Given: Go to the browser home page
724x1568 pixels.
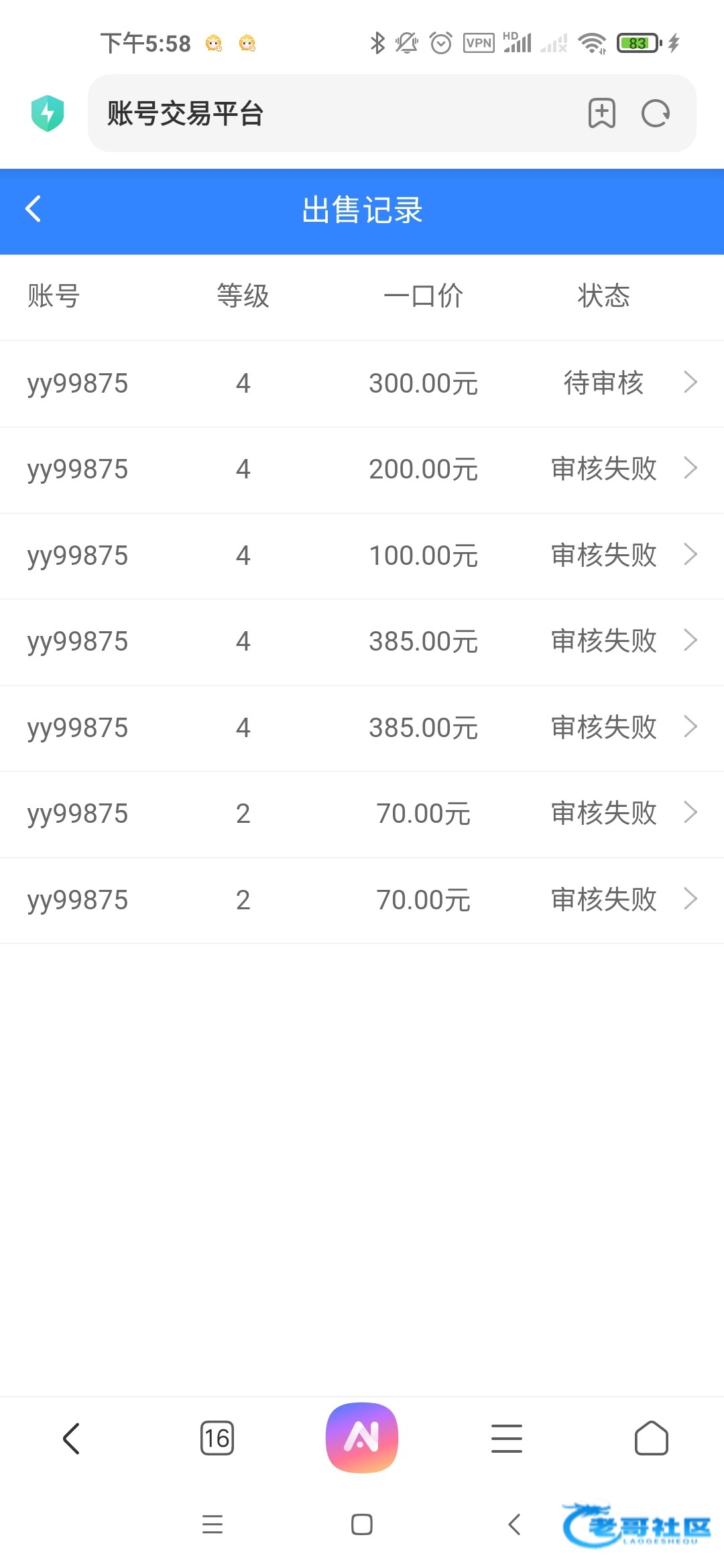Looking at the screenshot, I should point(651,1439).
